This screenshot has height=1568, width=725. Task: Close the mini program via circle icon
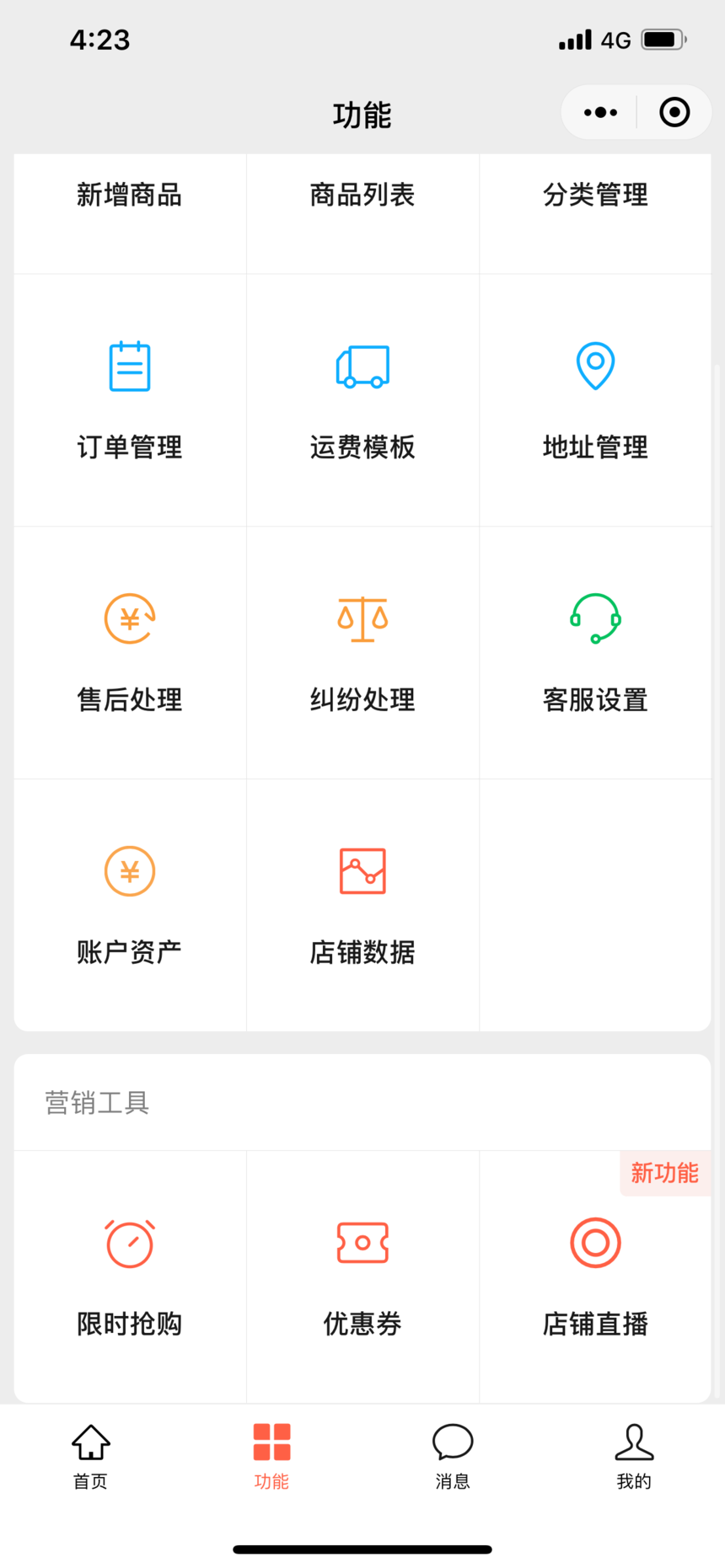pyautogui.click(x=674, y=112)
